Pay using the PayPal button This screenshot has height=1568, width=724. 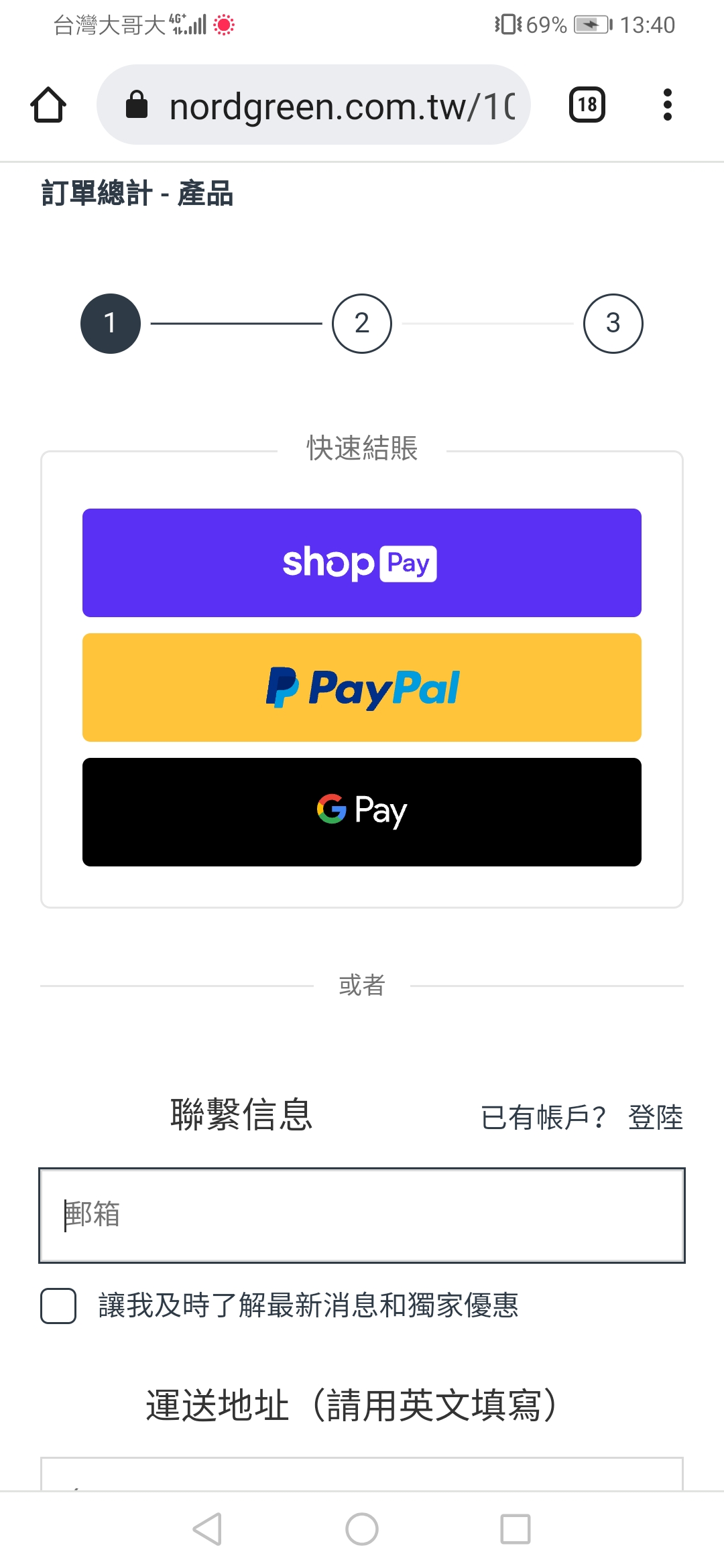(362, 688)
